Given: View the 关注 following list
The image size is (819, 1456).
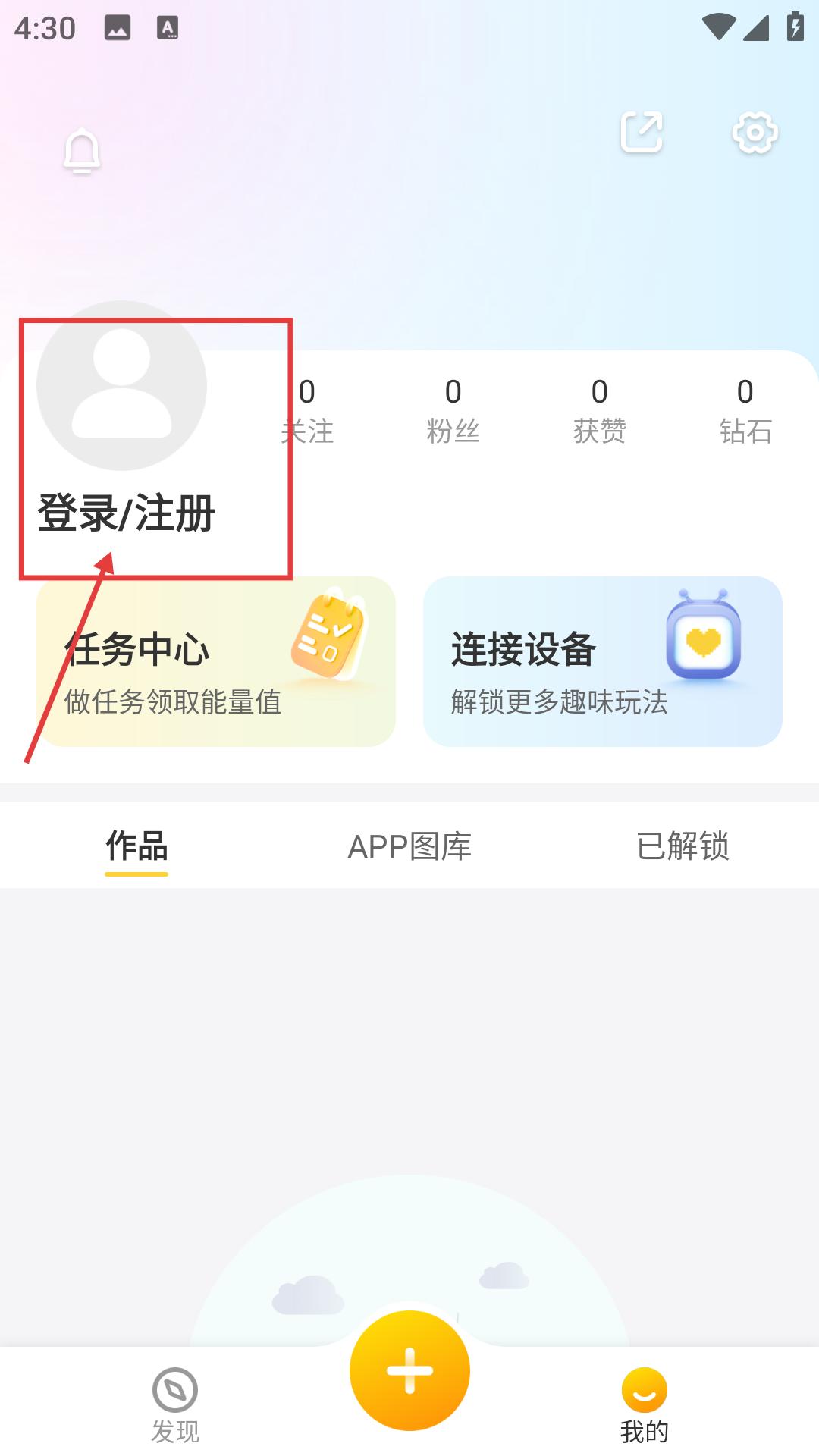Looking at the screenshot, I should [x=307, y=411].
